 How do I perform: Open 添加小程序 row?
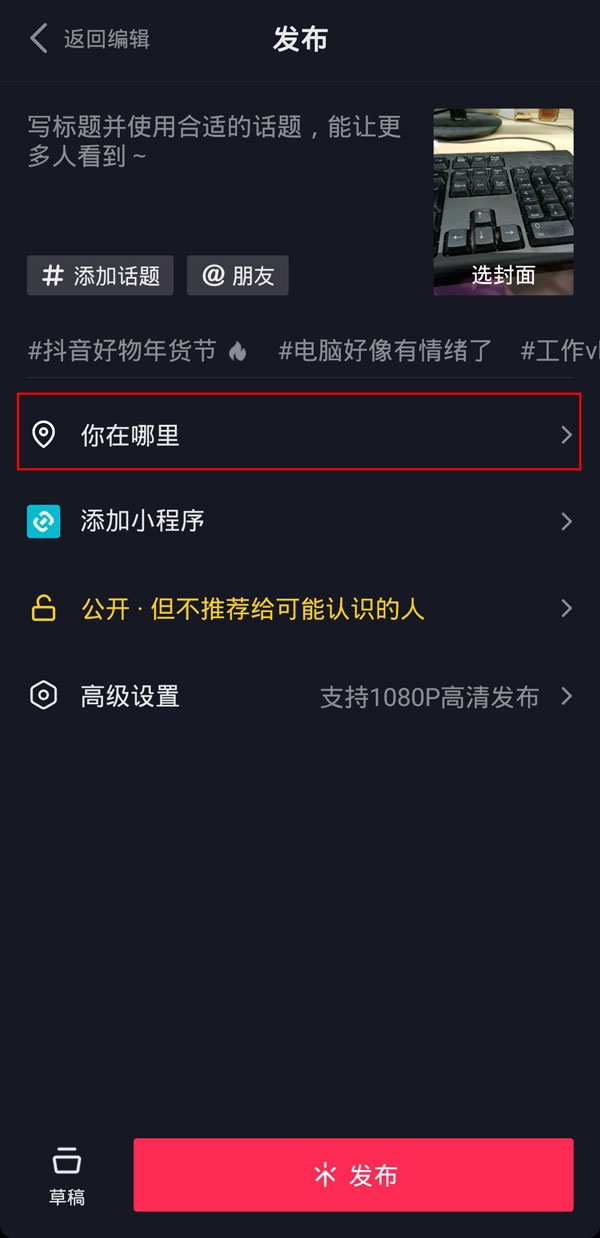pyautogui.click(x=299, y=521)
